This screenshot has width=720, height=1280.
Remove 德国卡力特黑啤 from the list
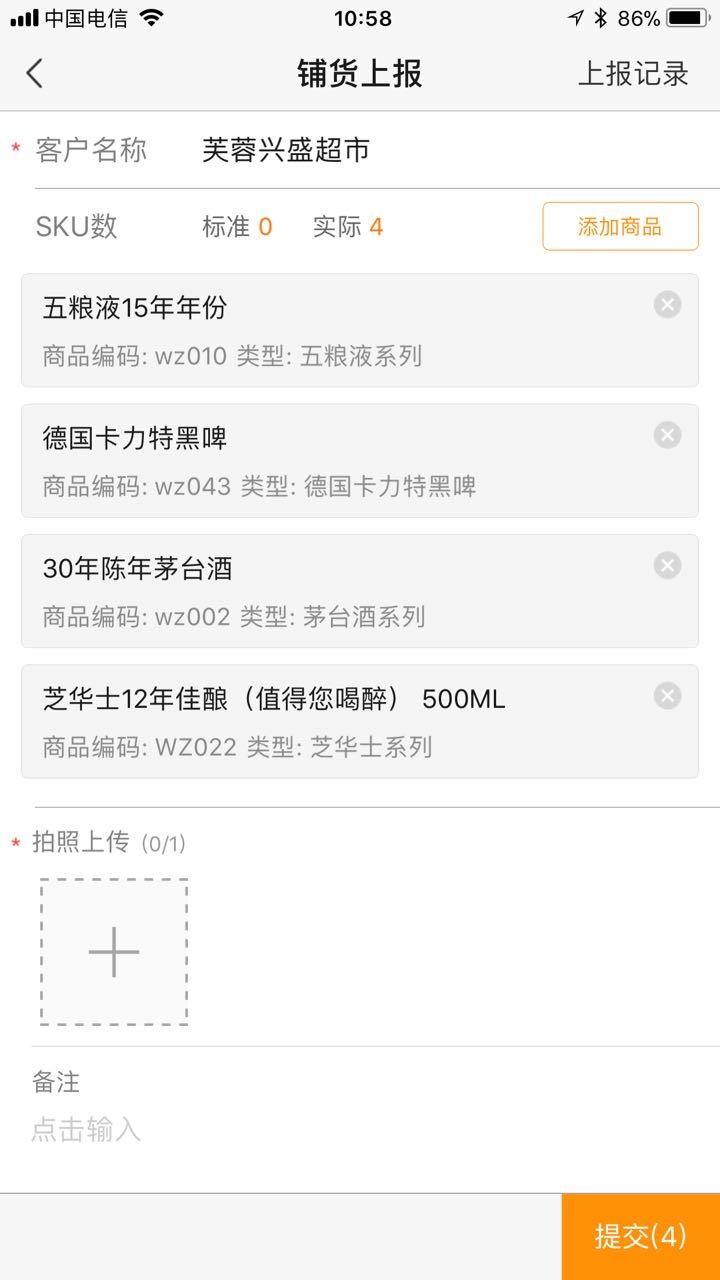pos(667,435)
